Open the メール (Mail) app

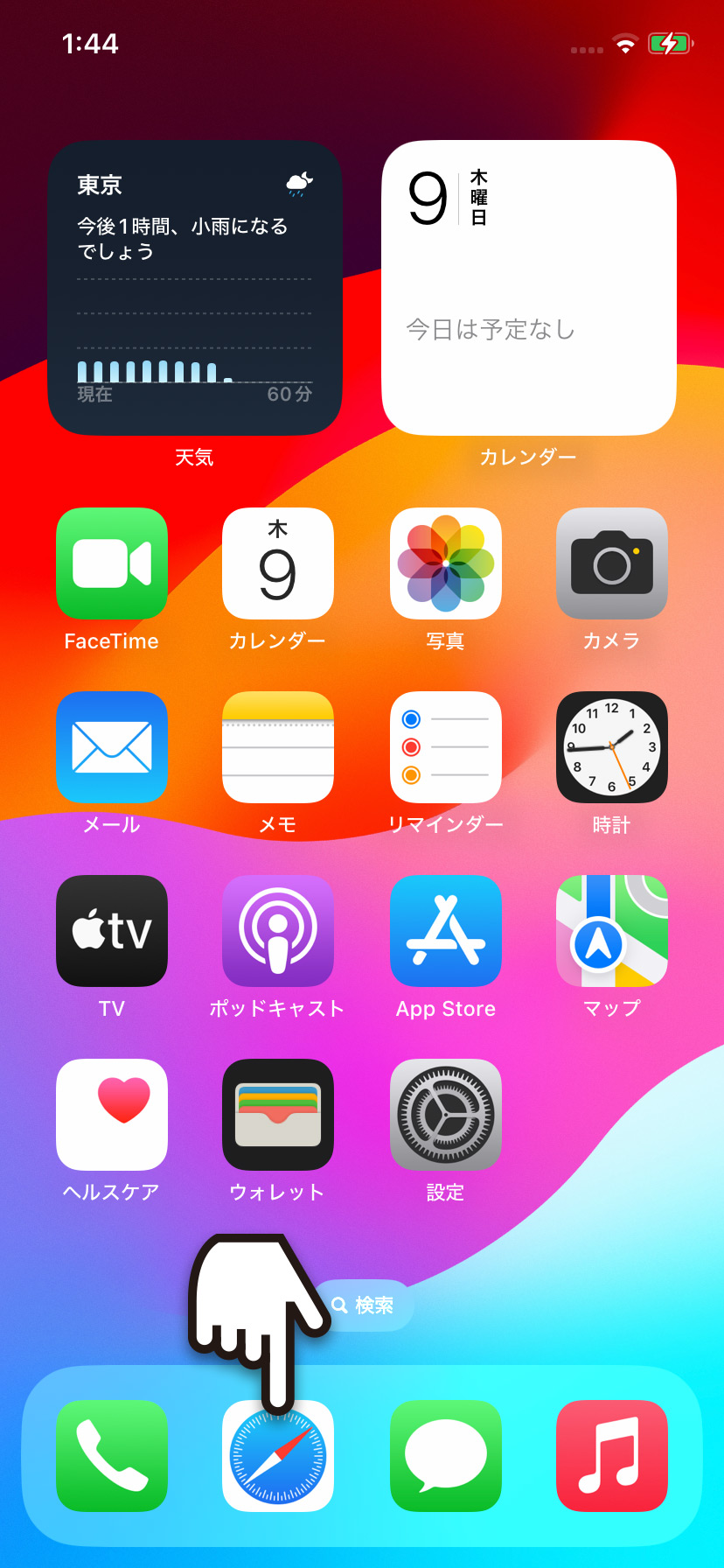pyautogui.click(x=111, y=747)
